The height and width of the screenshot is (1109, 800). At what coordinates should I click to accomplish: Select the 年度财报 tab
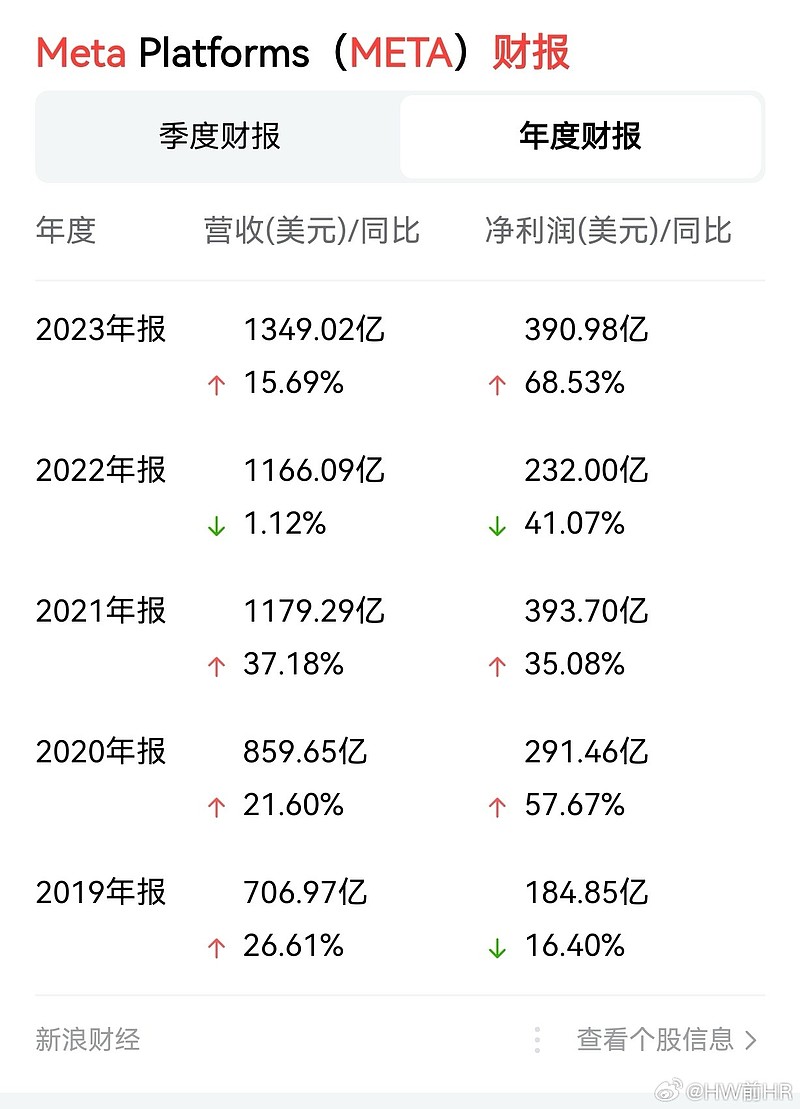[x=581, y=137]
